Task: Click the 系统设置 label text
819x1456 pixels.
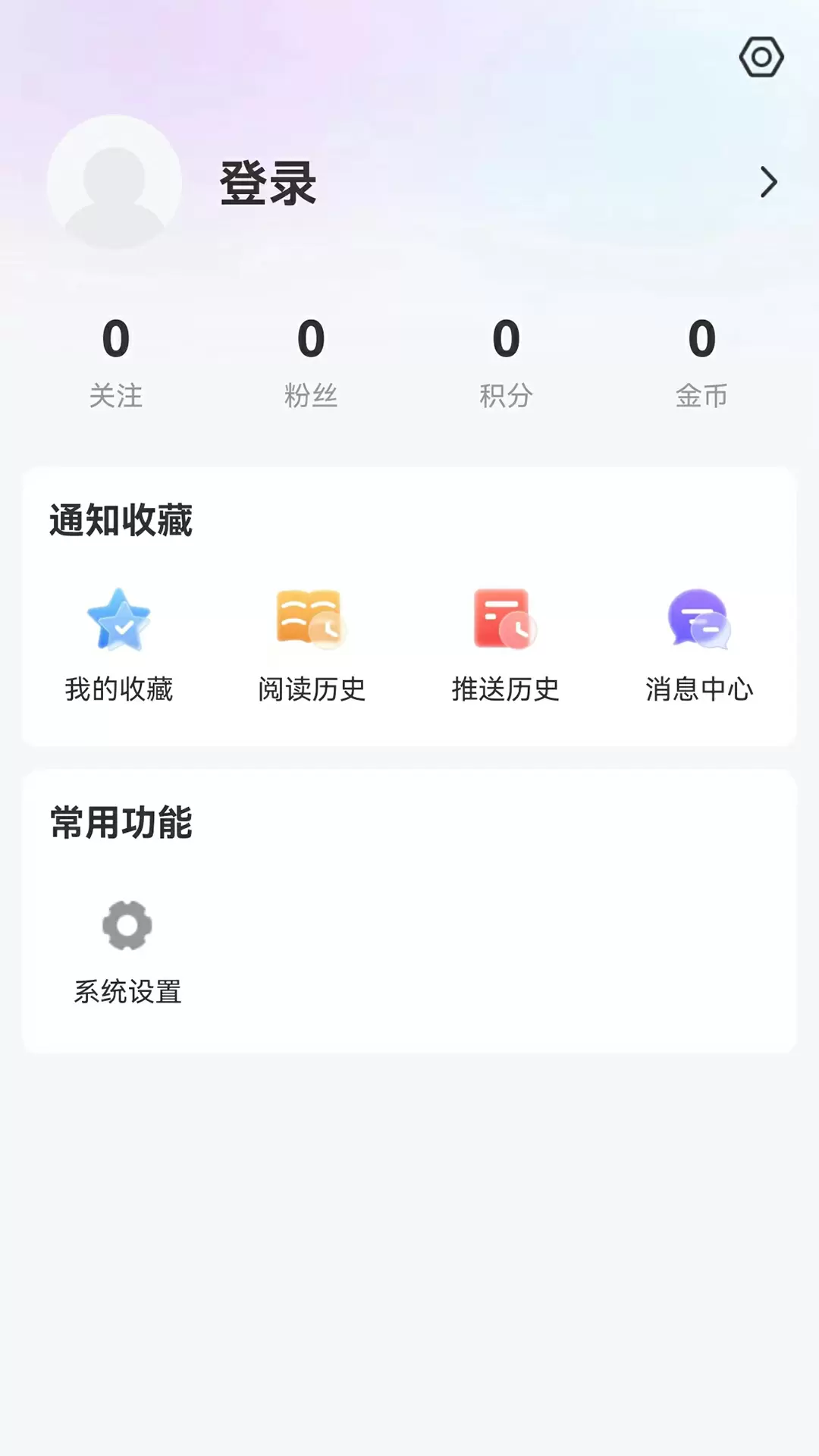Action: [x=128, y=990]
